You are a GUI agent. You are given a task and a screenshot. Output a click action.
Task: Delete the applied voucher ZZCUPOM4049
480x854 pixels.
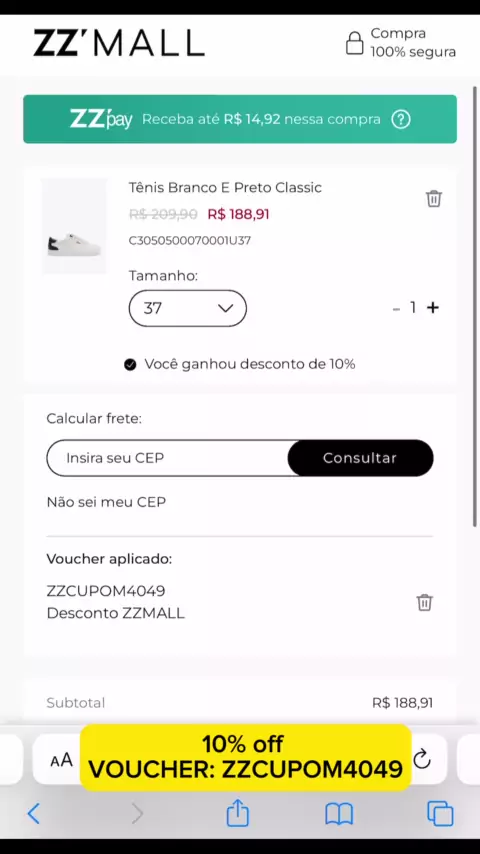(424, 602)
